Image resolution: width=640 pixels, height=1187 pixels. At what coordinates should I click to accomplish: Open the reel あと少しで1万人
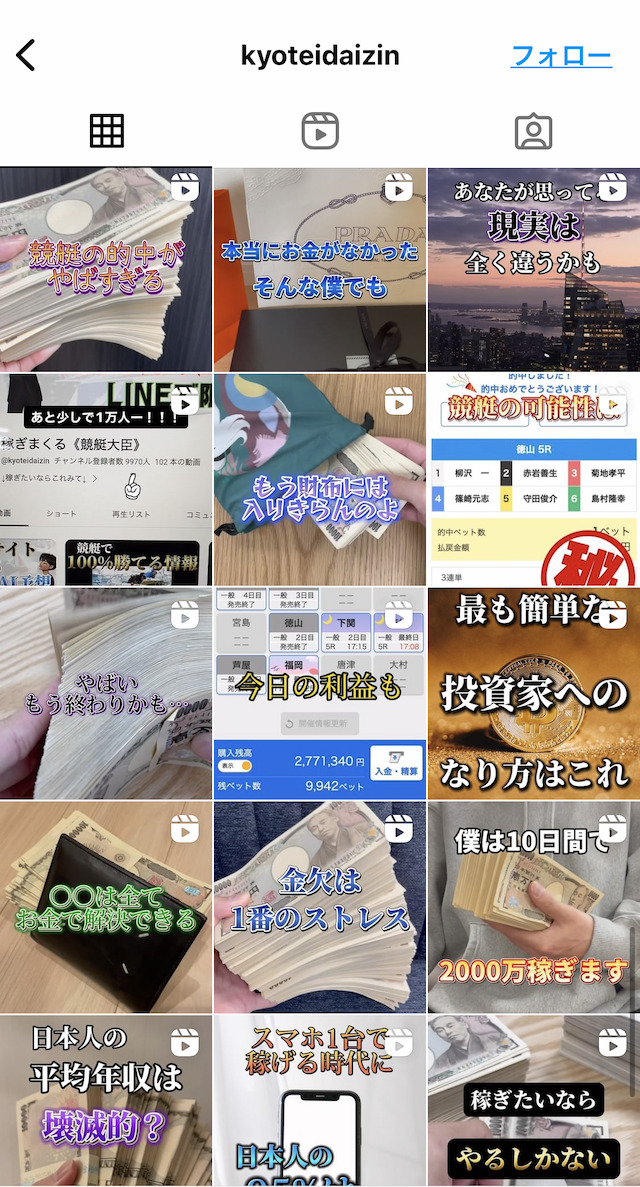(106, 480)
